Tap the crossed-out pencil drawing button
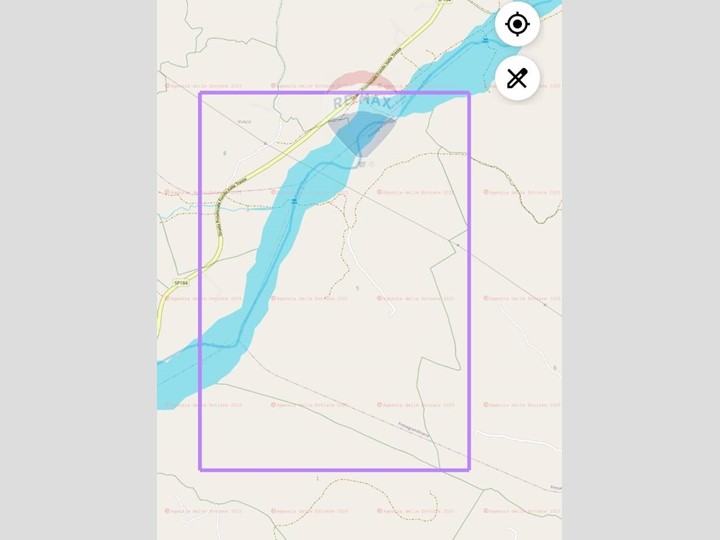The image size is (720, 540). pyautogui.click(x=517, y=78)
